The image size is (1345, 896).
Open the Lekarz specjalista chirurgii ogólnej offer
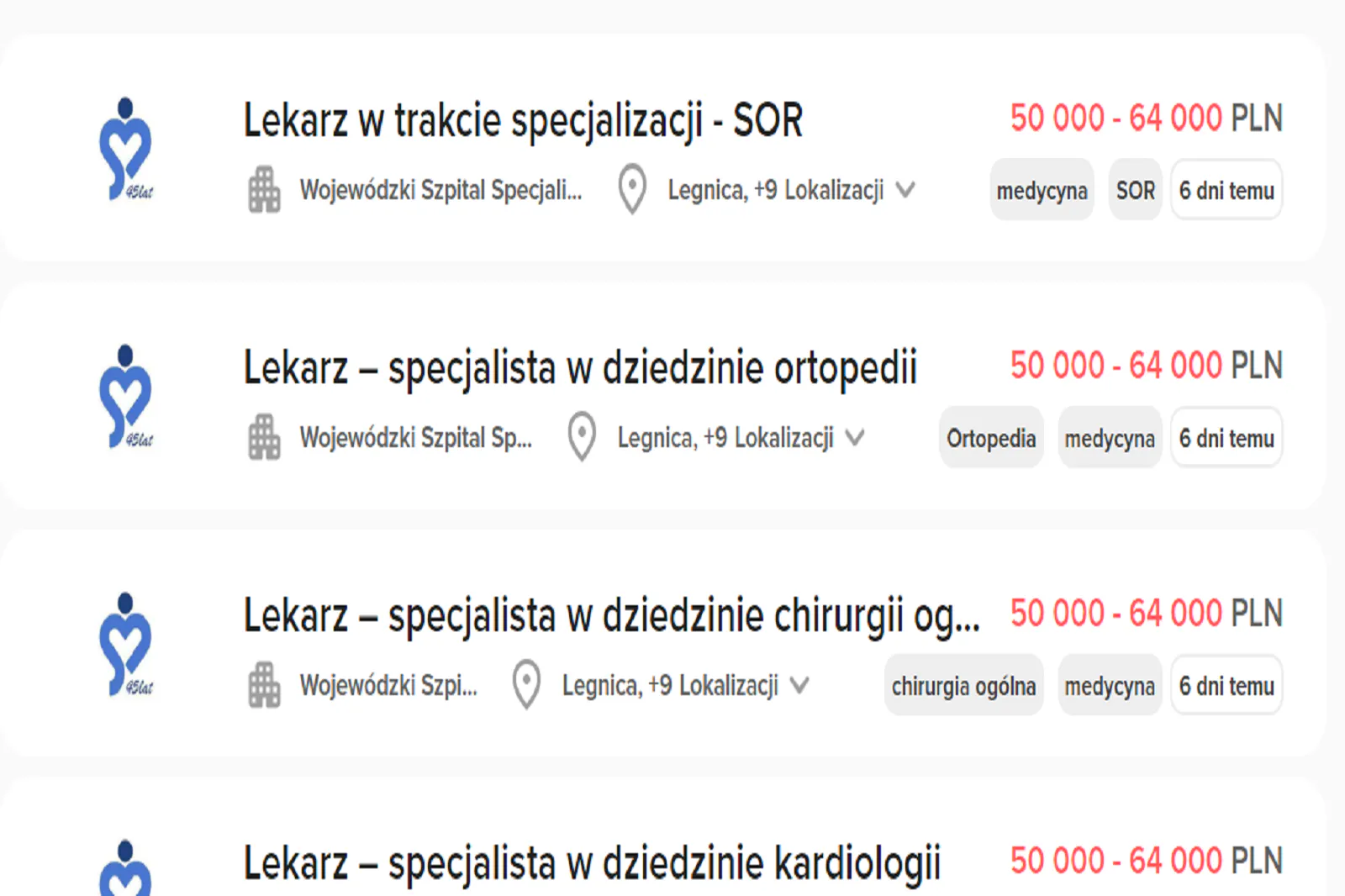(611, 616)
